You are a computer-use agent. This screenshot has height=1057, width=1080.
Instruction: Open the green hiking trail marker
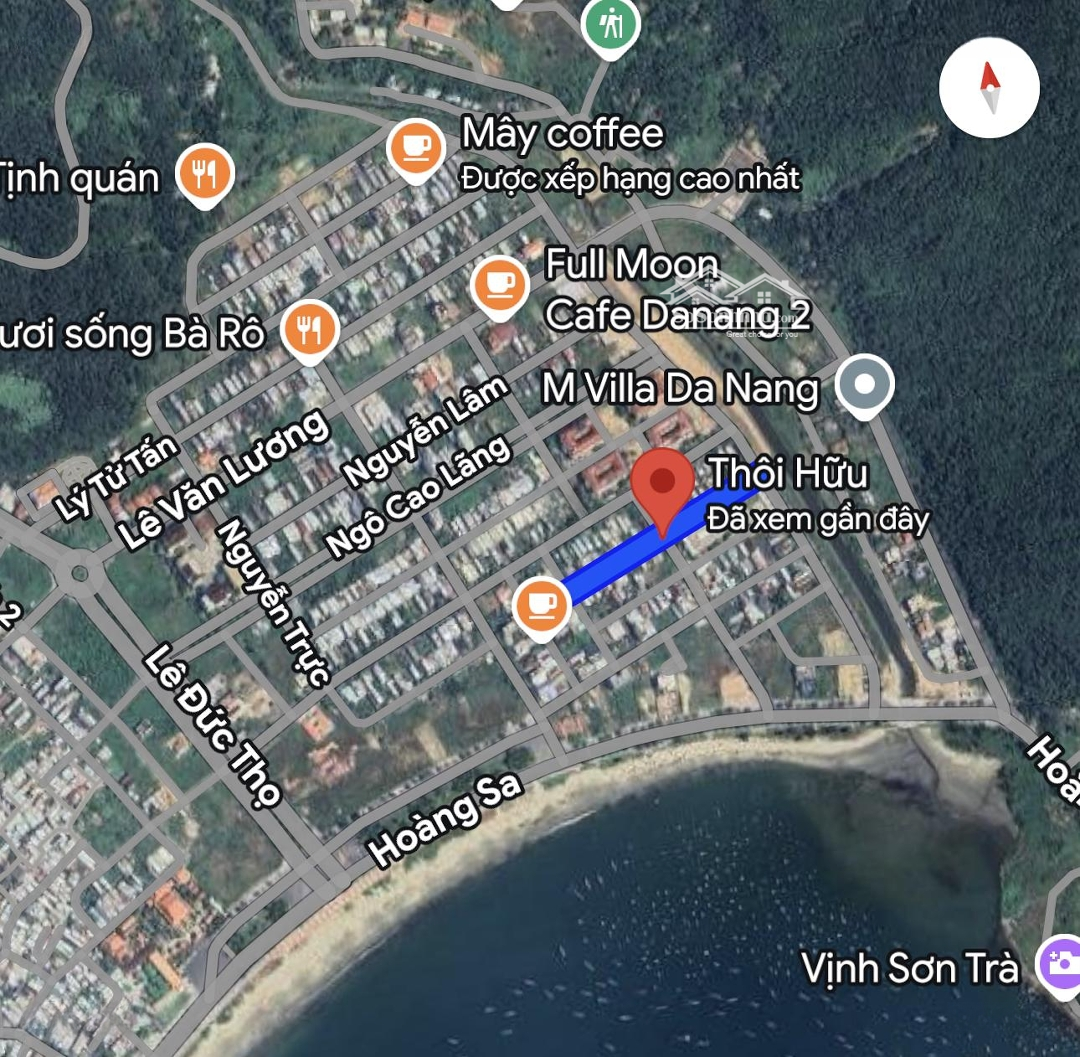point(612,24)
